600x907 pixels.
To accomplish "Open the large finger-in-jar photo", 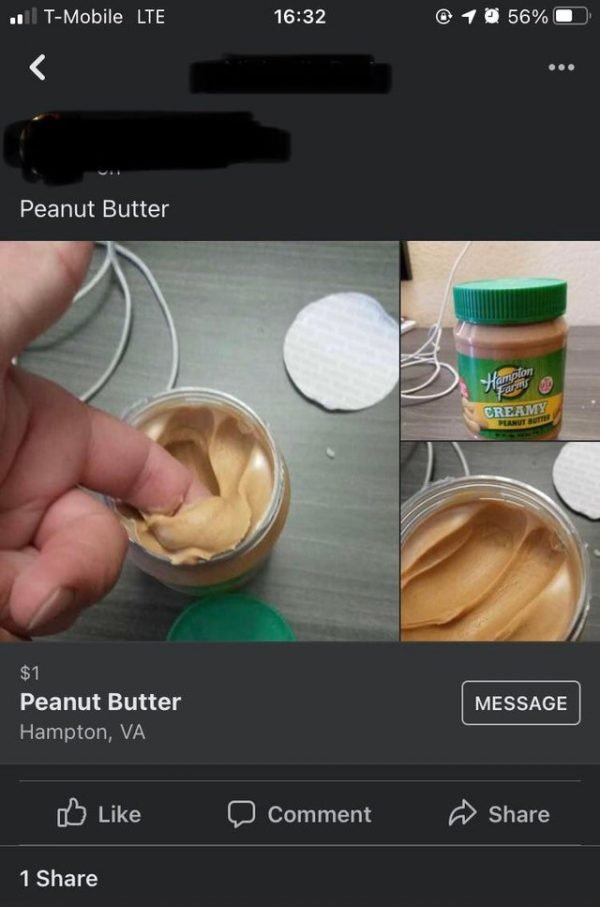I will [x=199, y=440].
